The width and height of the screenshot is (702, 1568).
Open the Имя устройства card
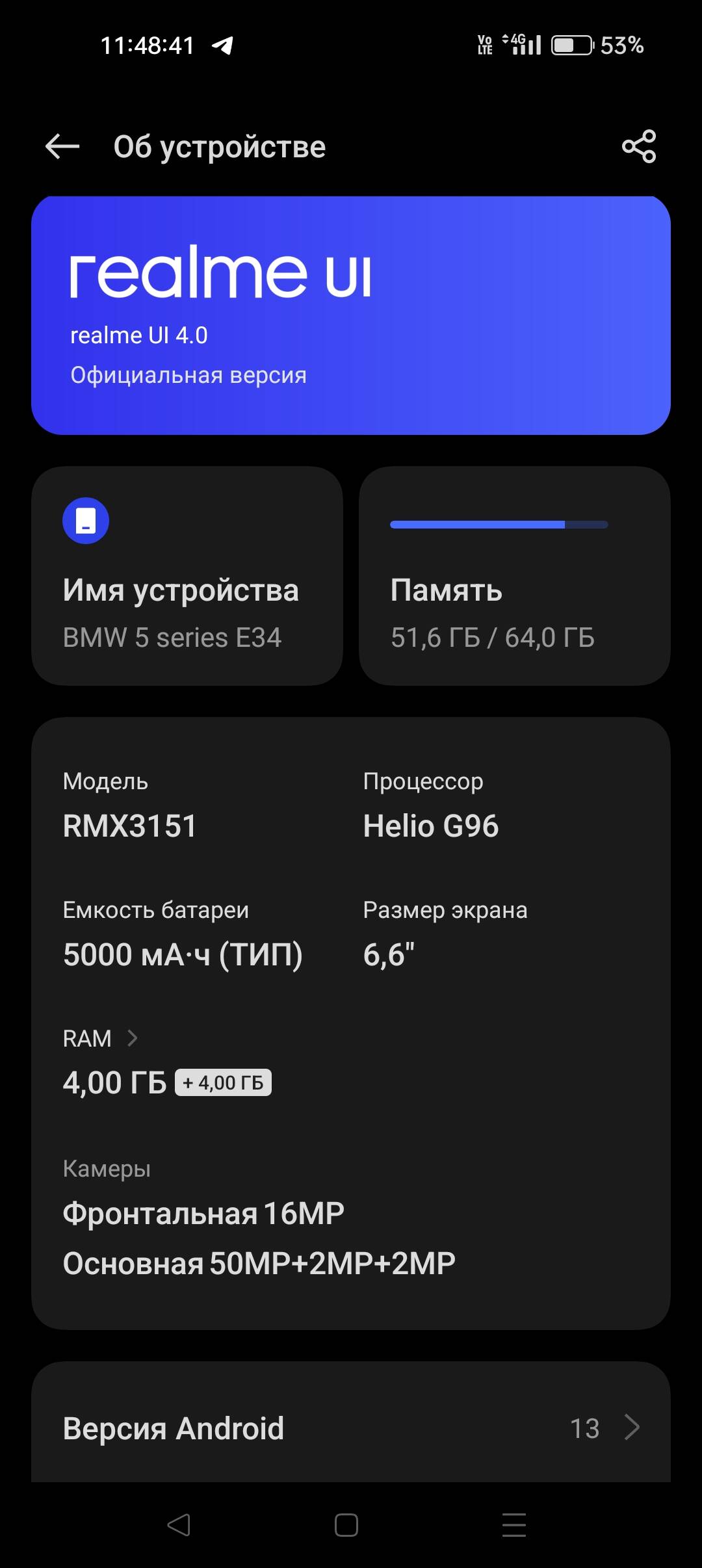(187, 576)
